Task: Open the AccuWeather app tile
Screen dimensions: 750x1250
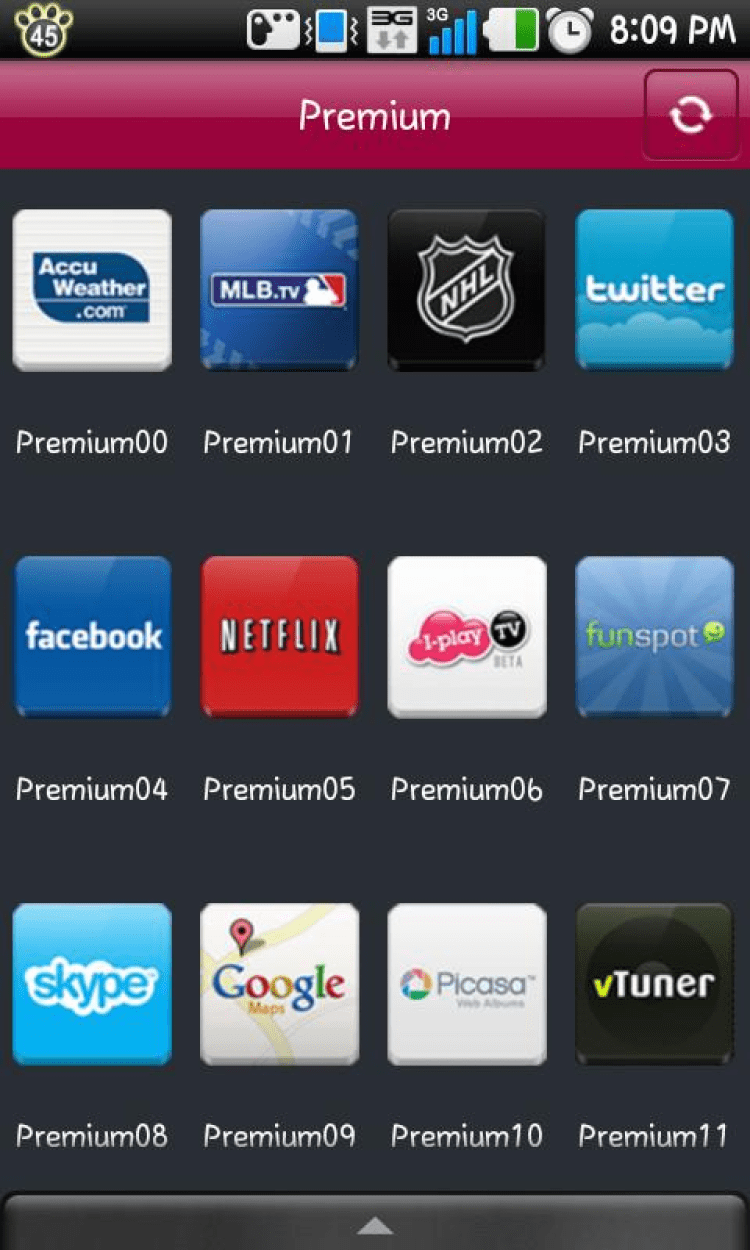Action: pyautogui.click(x=92, y=290)
